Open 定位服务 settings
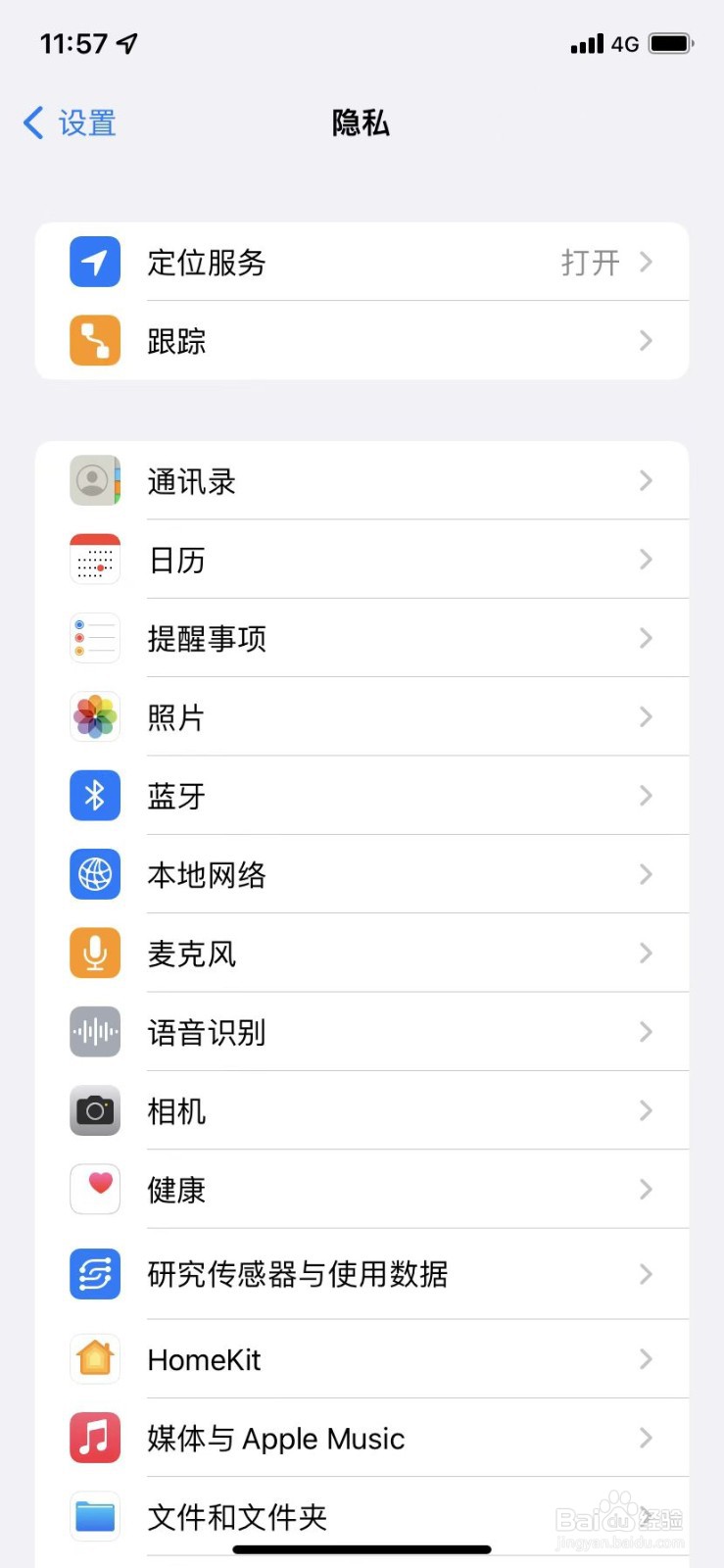724x1568 pixels. 362,263
